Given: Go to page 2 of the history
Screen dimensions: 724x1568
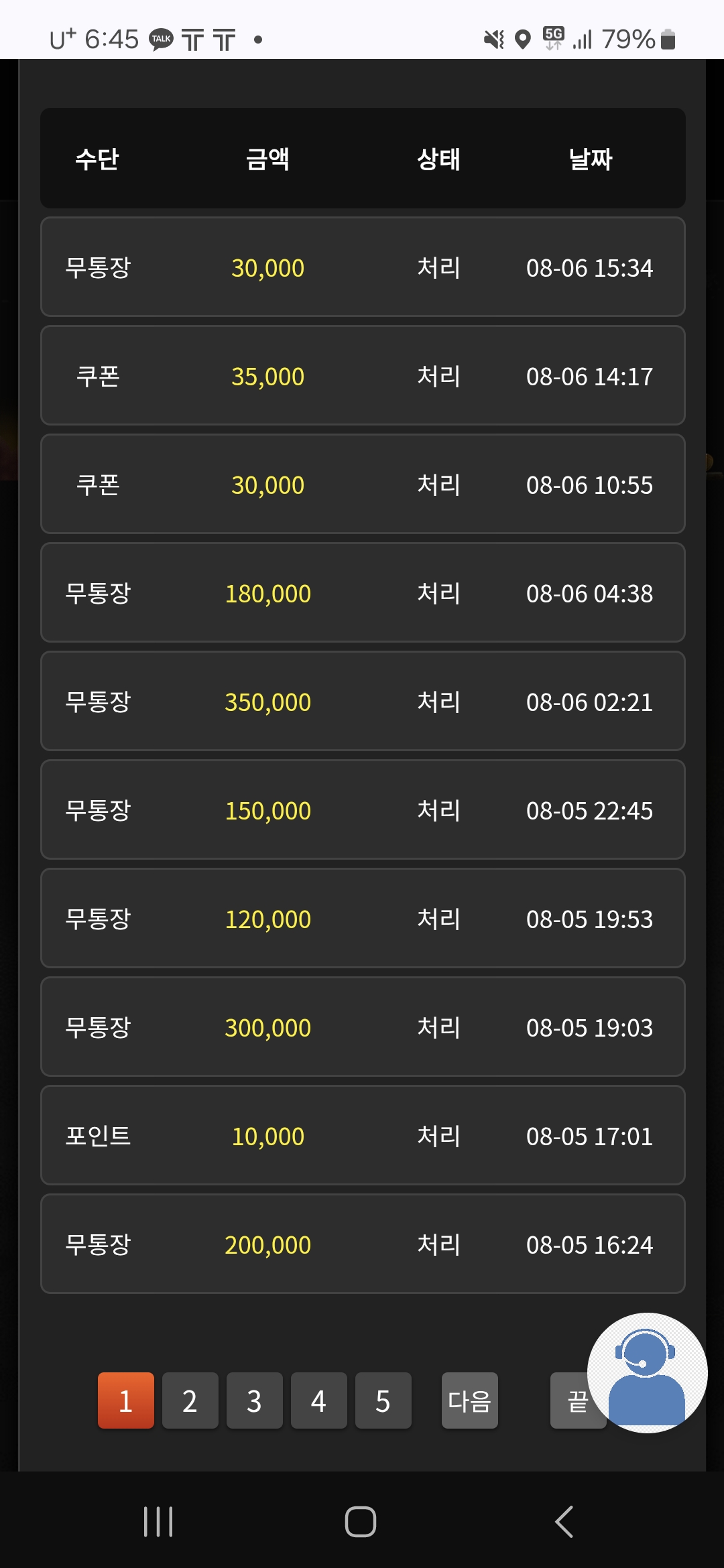Looking at the screenshot, I should click(x=190, y=1400).
